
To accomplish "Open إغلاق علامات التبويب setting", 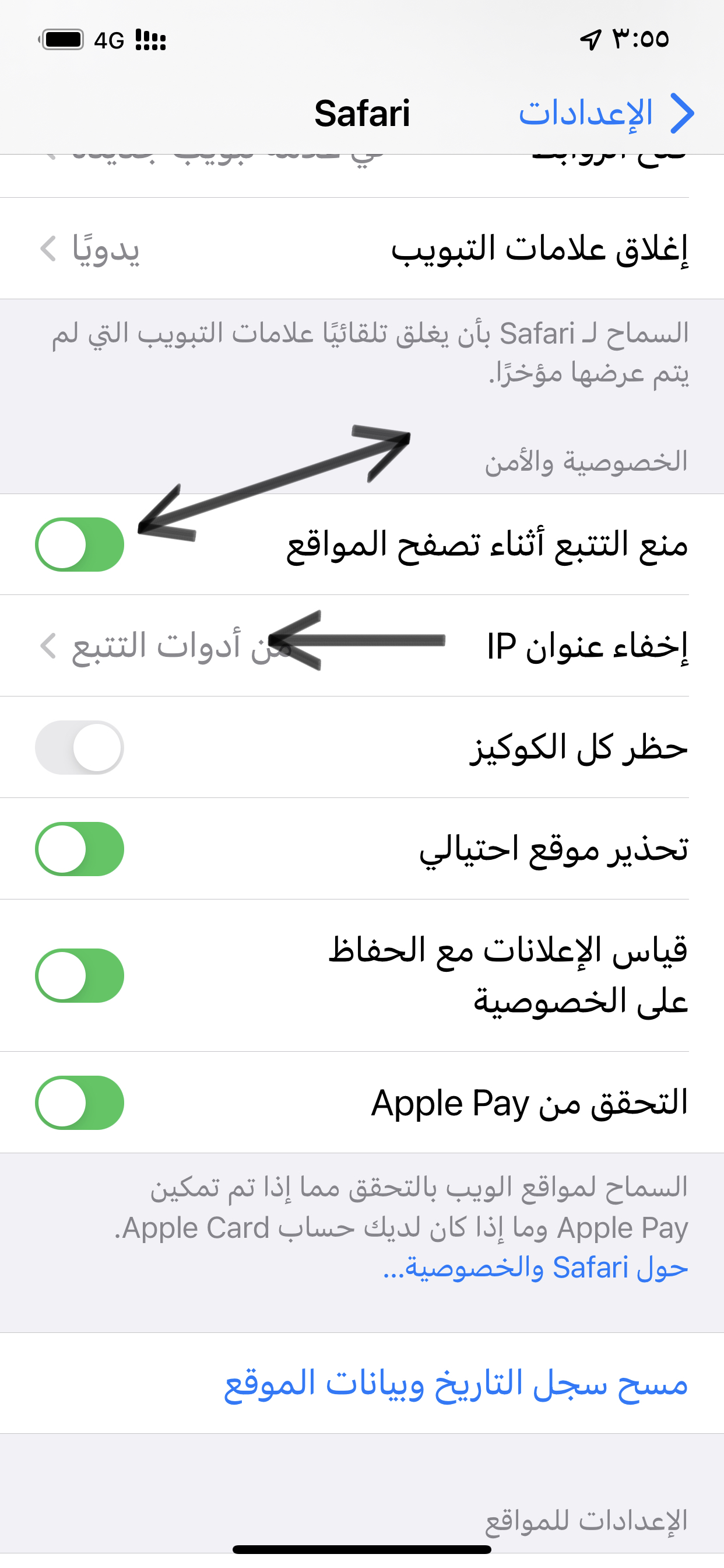I will point(362,249).
